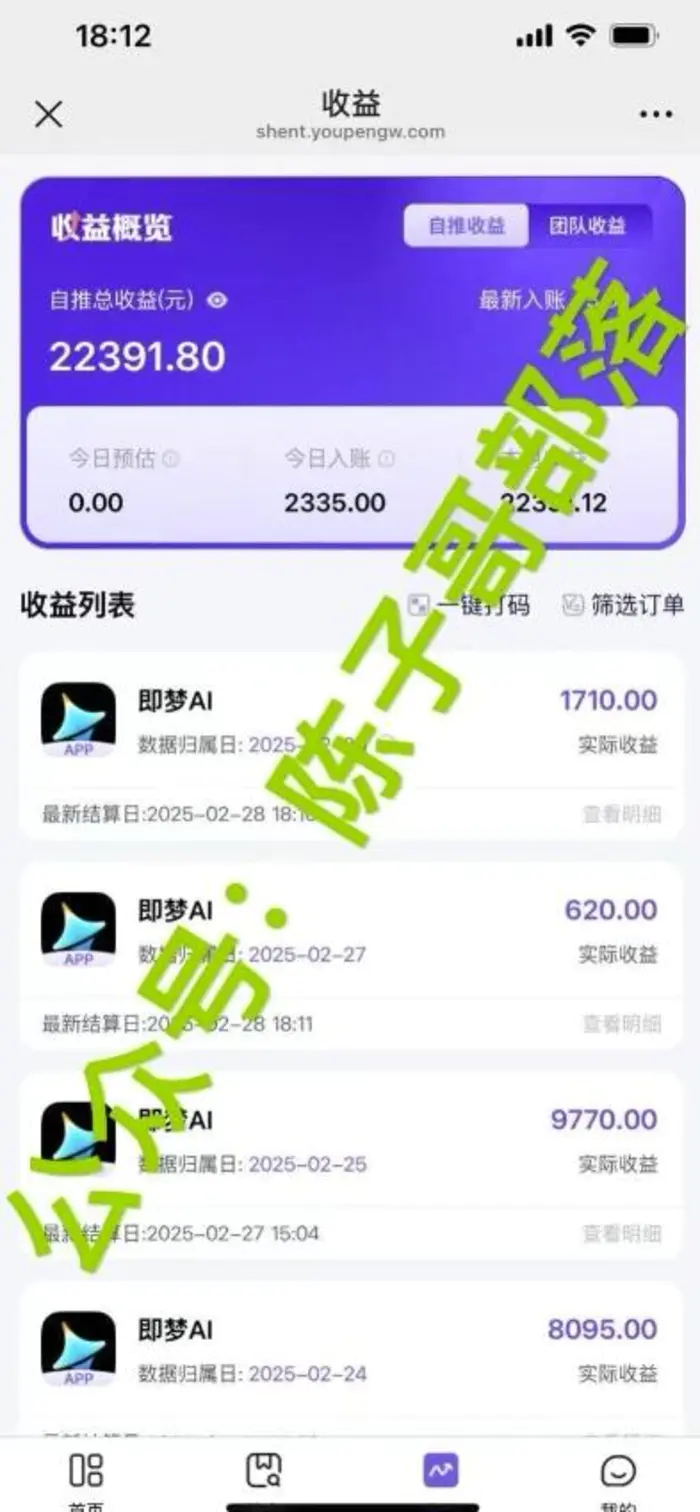This screenshot has width=700, height=1512.
Task: Close the 收益 page
Action: click(x=48, y=114)
